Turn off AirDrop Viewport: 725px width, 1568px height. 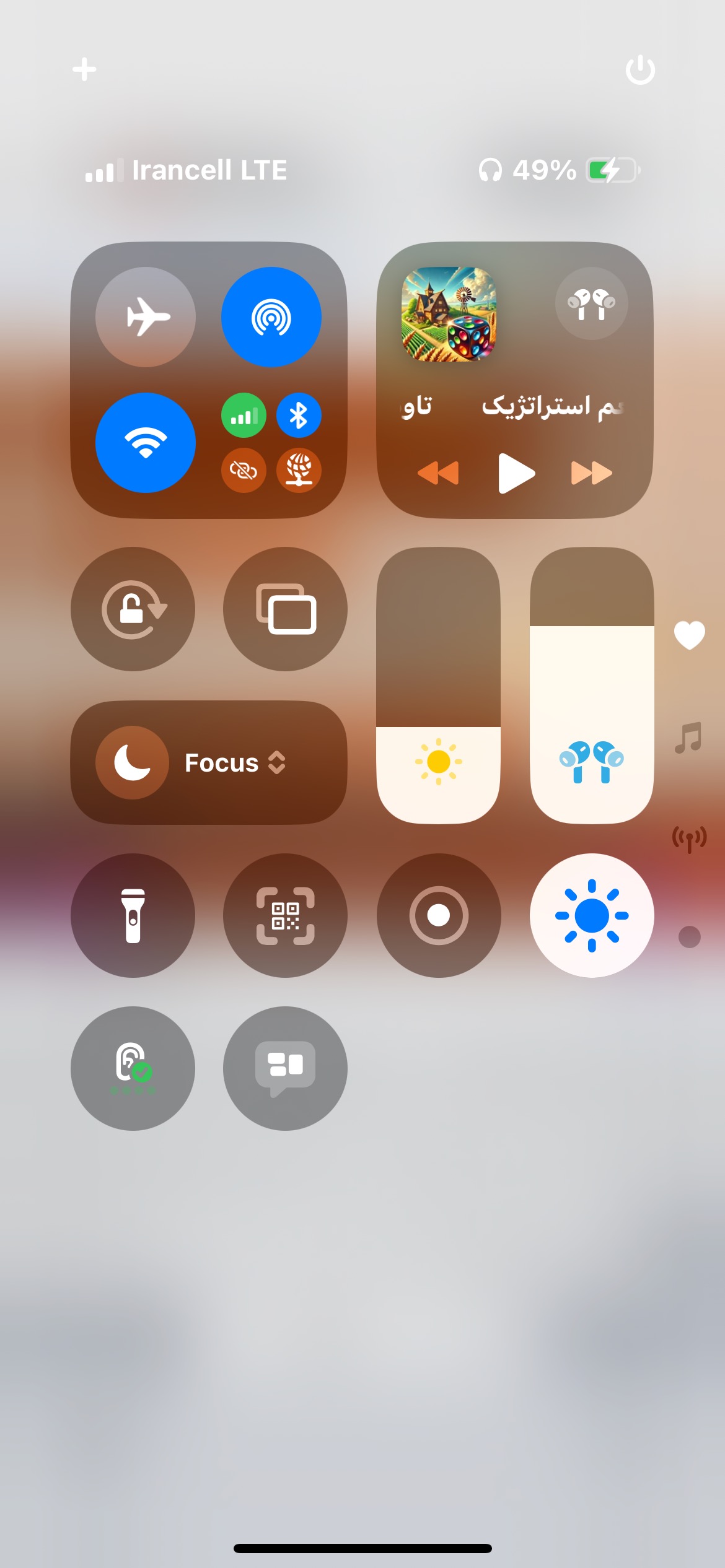[x=271, y=317]
